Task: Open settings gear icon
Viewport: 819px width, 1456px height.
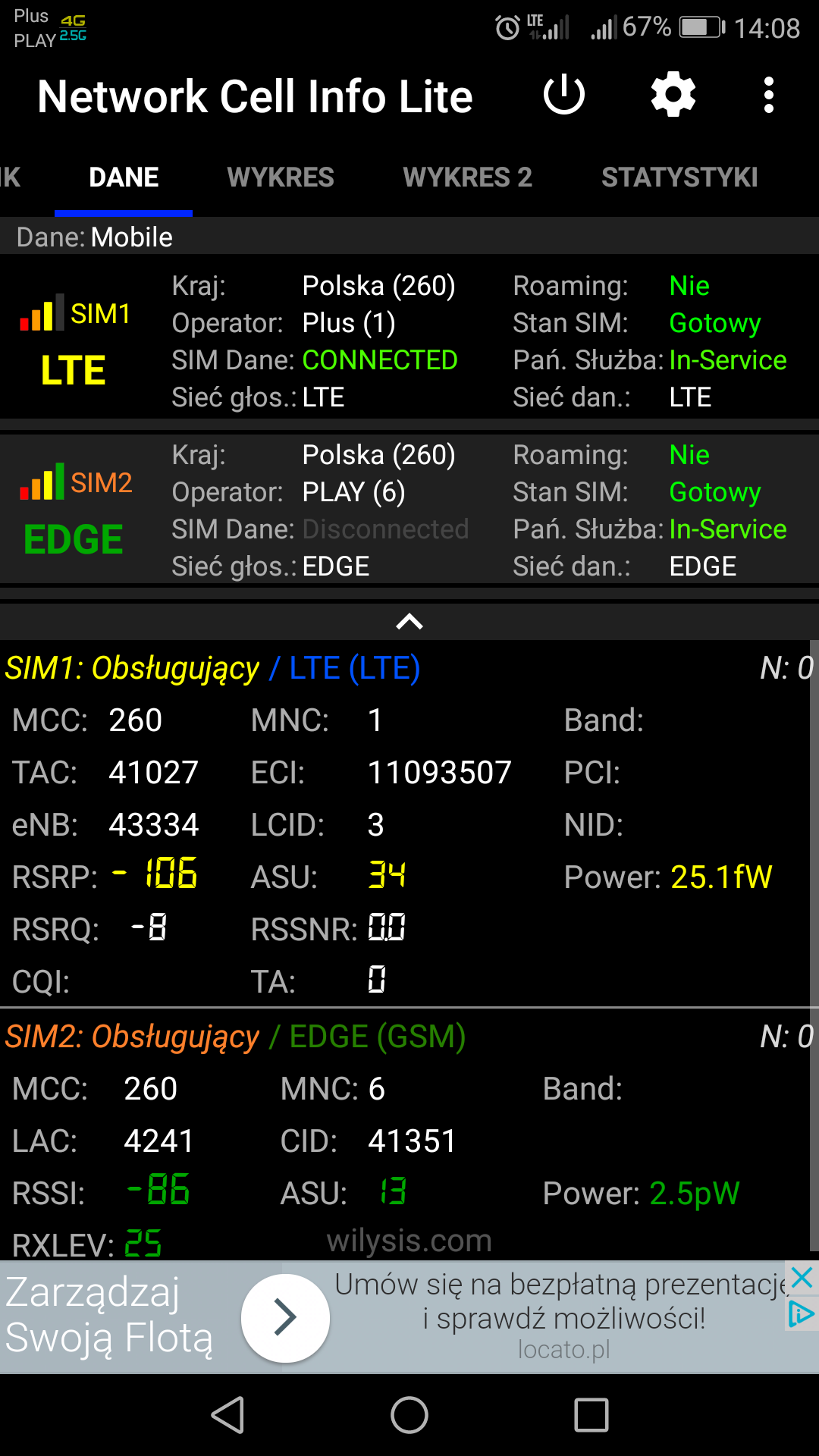Action: click(x=673, y=96)
